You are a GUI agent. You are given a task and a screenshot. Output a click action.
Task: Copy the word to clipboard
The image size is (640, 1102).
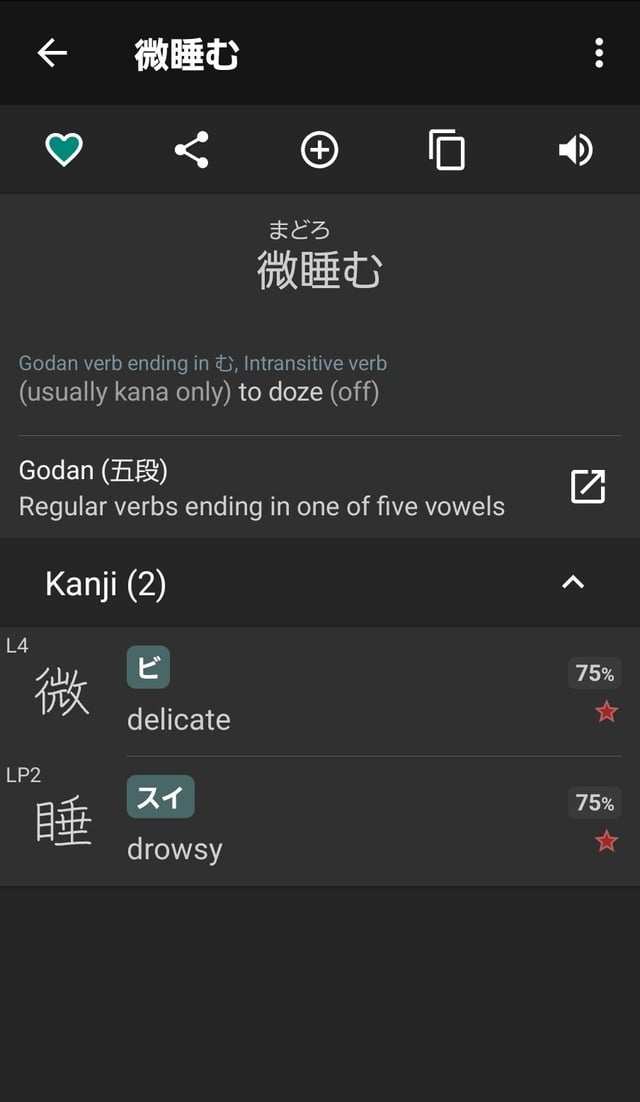(447, 150)
